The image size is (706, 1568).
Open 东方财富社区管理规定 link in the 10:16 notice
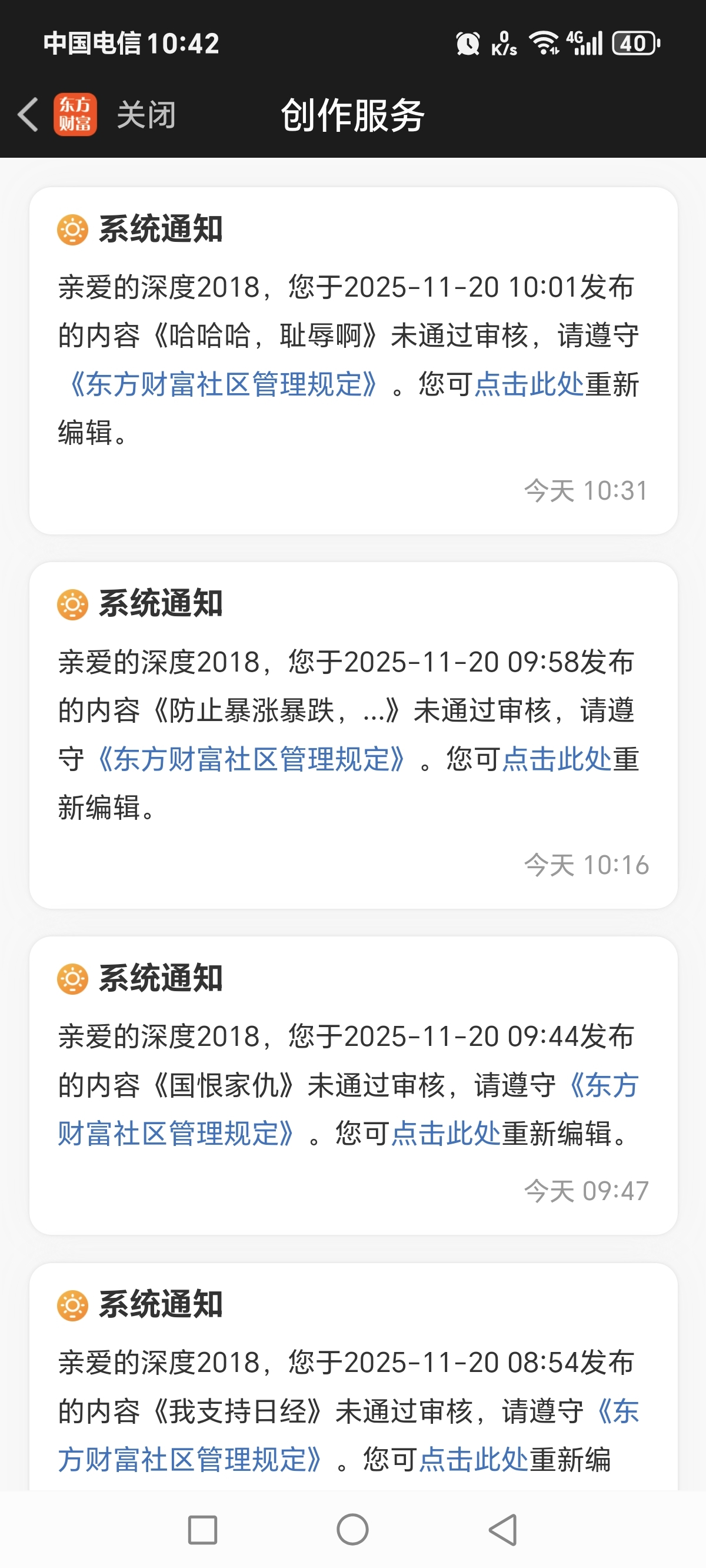point(250,759)
